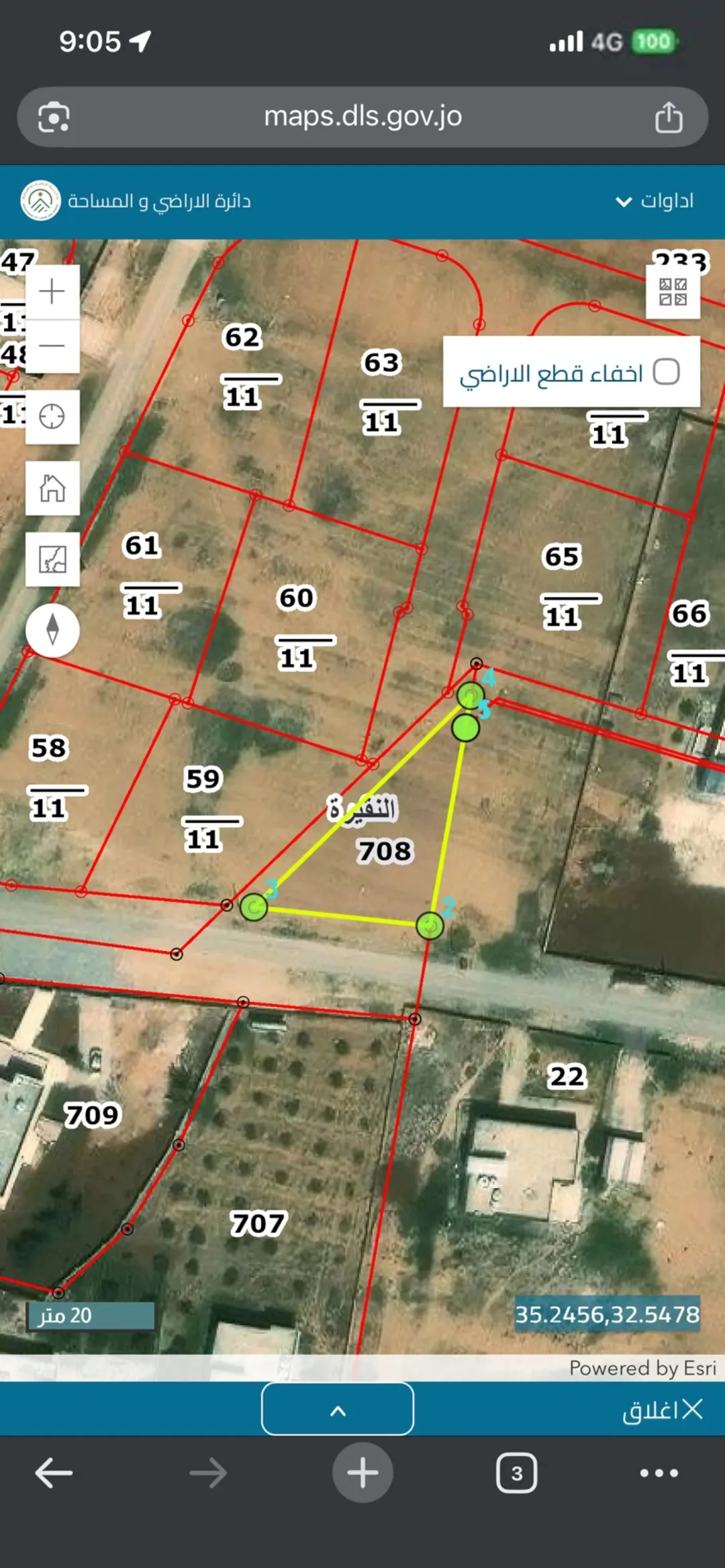Expand the bottom panel with up chevron
The image size is (725, 1568).
pos(338,1409)
